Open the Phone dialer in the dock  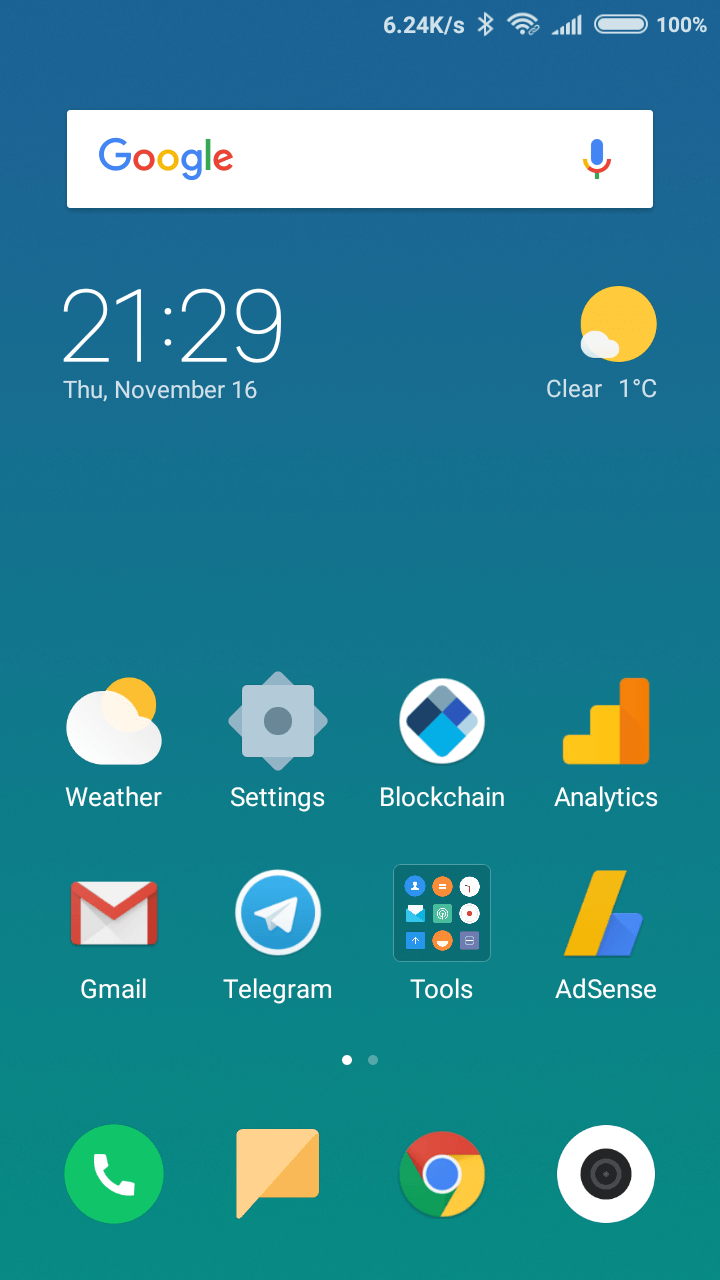coord(114,1174)
